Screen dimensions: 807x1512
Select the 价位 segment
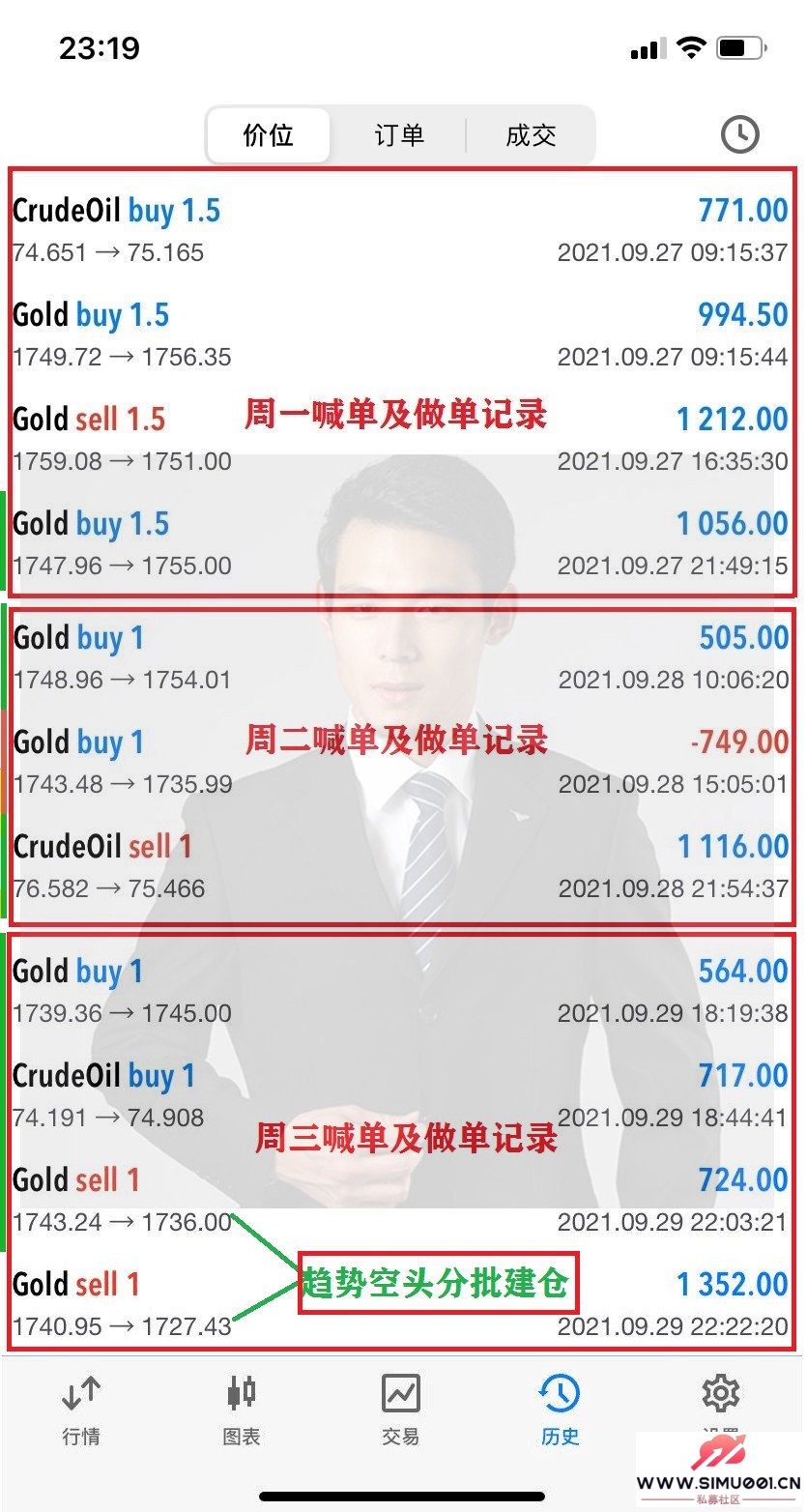point(269,135)
